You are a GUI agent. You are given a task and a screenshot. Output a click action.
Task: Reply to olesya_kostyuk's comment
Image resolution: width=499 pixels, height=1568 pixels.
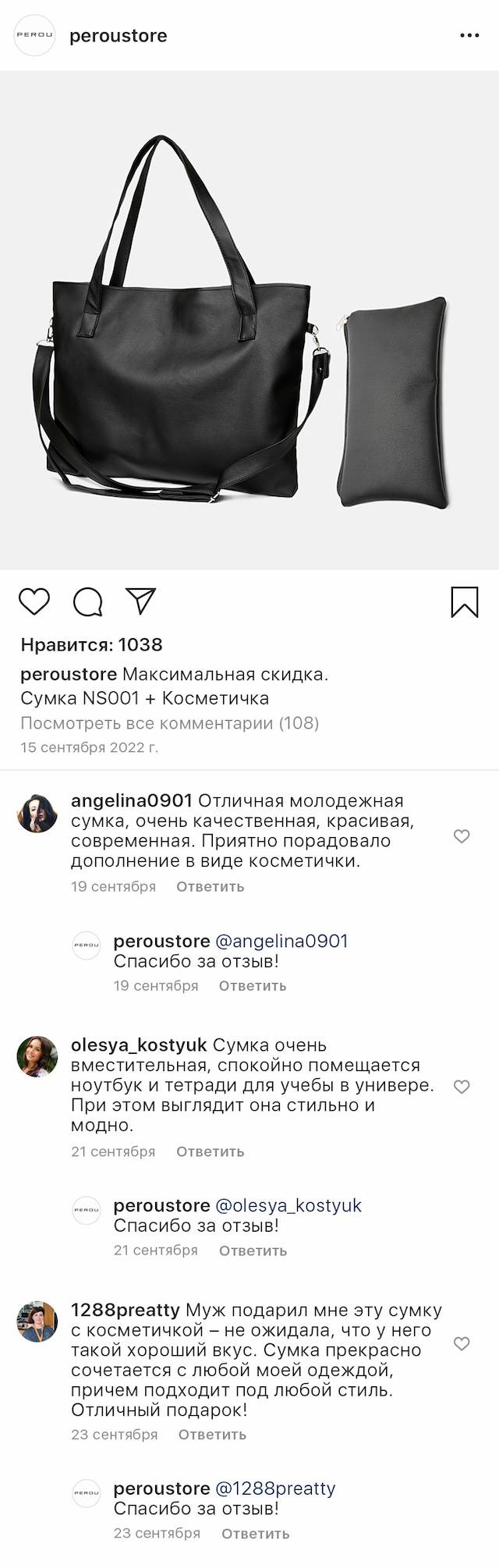[x=210, y=1151]
